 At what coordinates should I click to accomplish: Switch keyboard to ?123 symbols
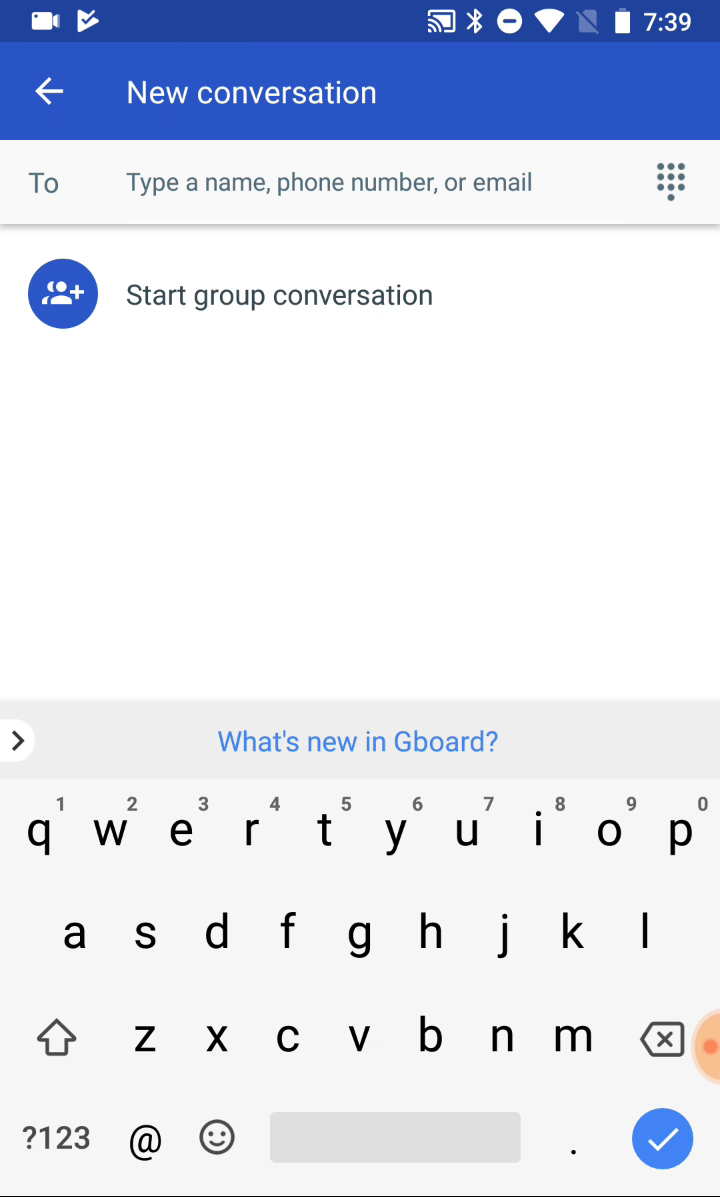coord(57,1138)
